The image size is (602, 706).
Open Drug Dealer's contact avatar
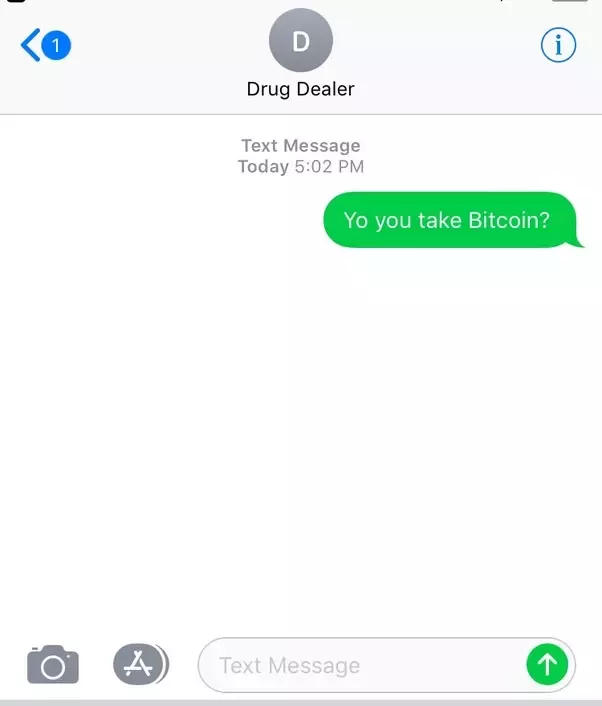301,40
